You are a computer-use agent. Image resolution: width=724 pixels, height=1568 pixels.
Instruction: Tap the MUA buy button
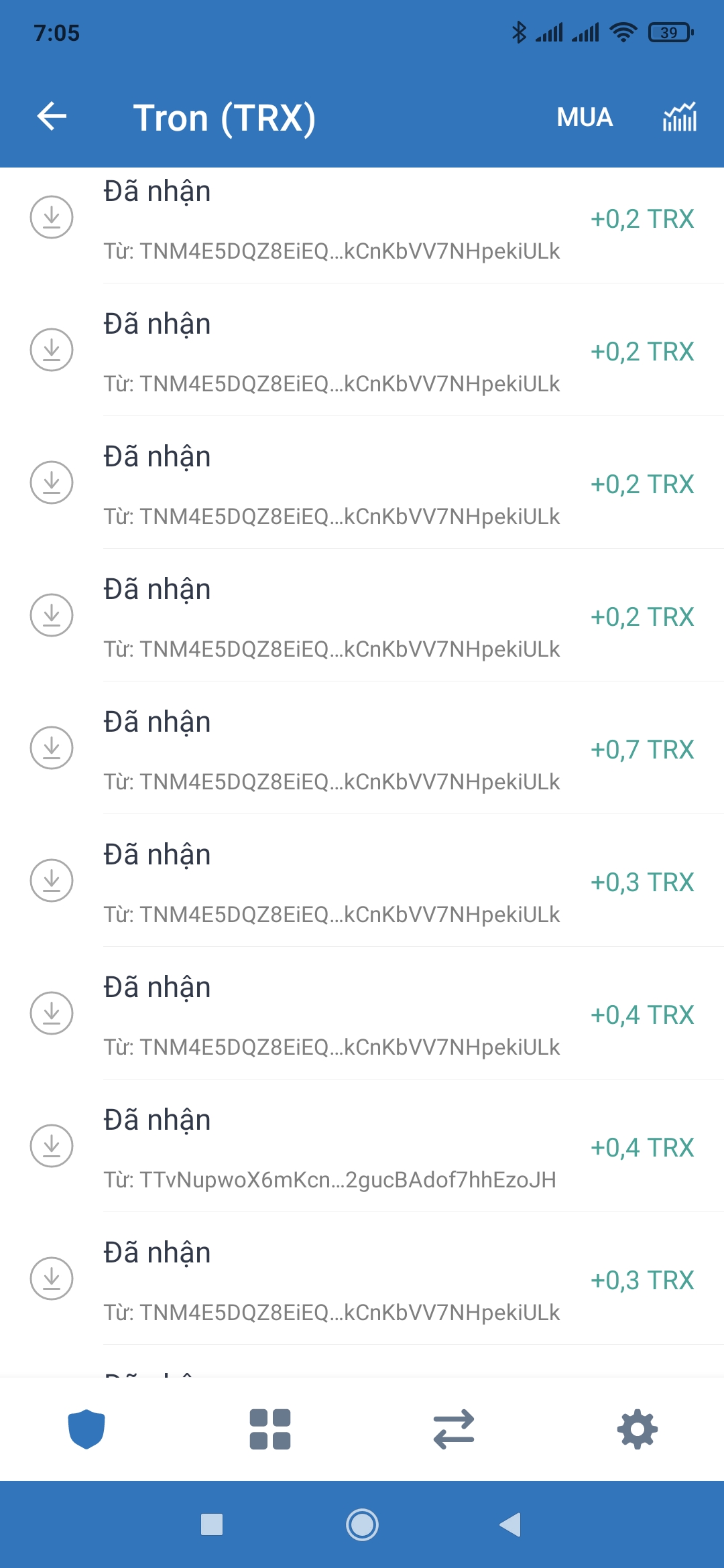click(585, 117)
